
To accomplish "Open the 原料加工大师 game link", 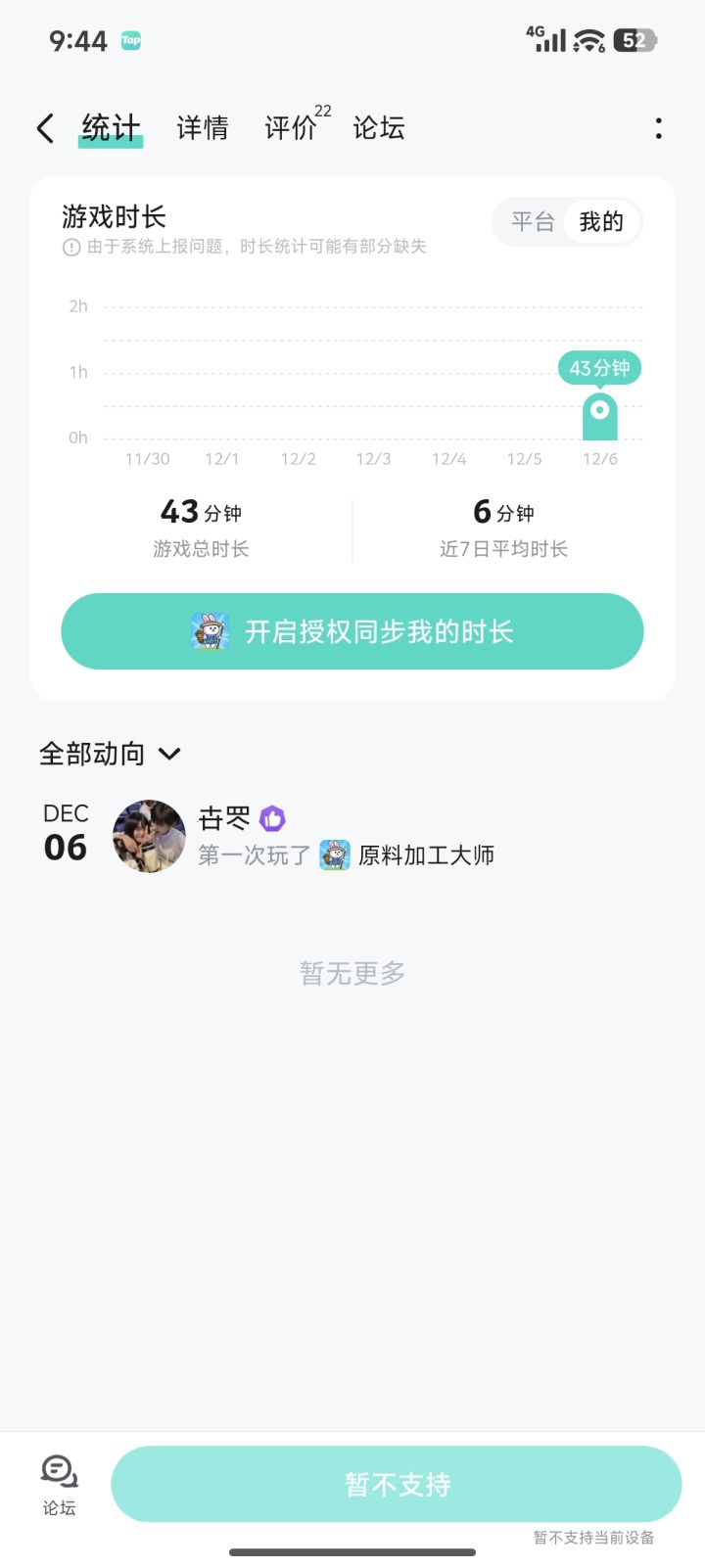I will pyautogui.click(x=425, y=855).
